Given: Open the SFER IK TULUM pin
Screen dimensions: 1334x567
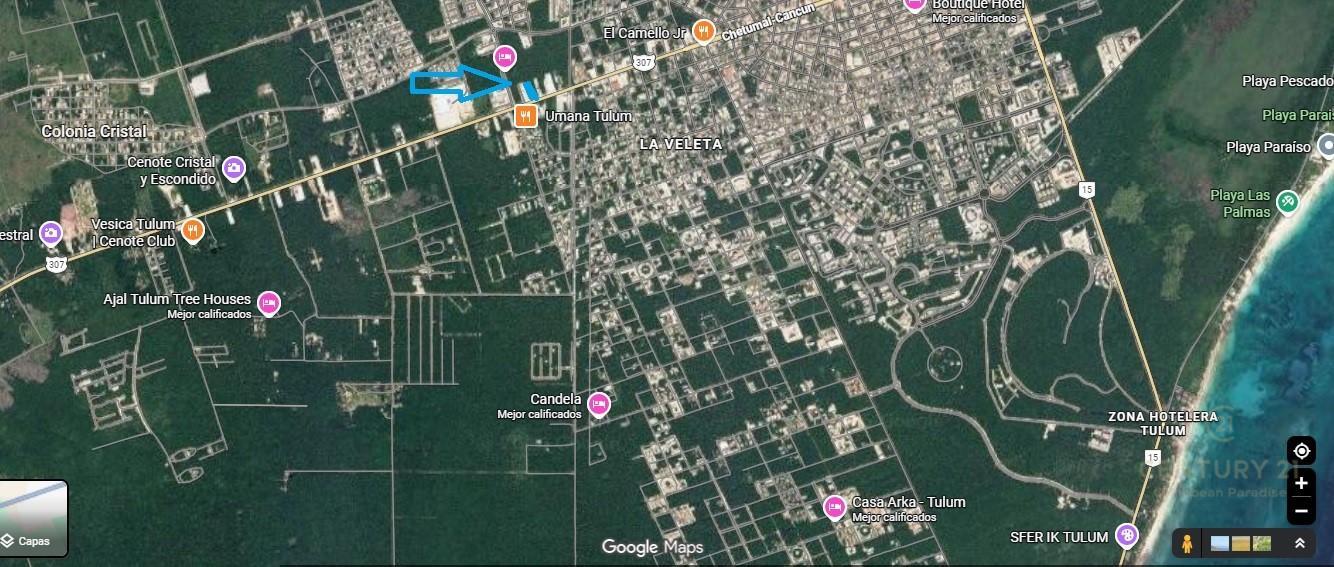Looking at the screenshot, I should click(x=1127, y=536).
